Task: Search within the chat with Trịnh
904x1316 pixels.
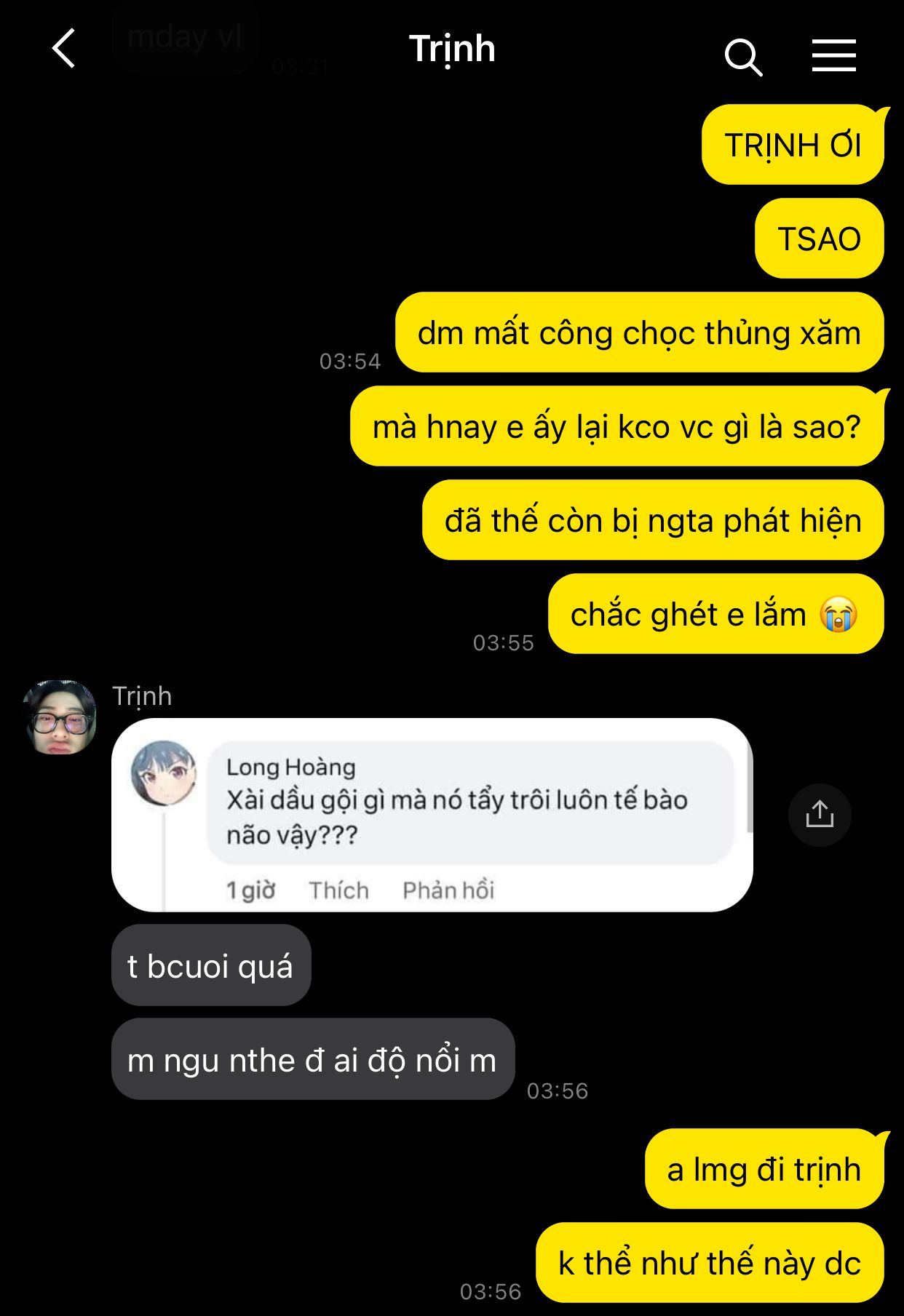Action: (x=742, y=57)
